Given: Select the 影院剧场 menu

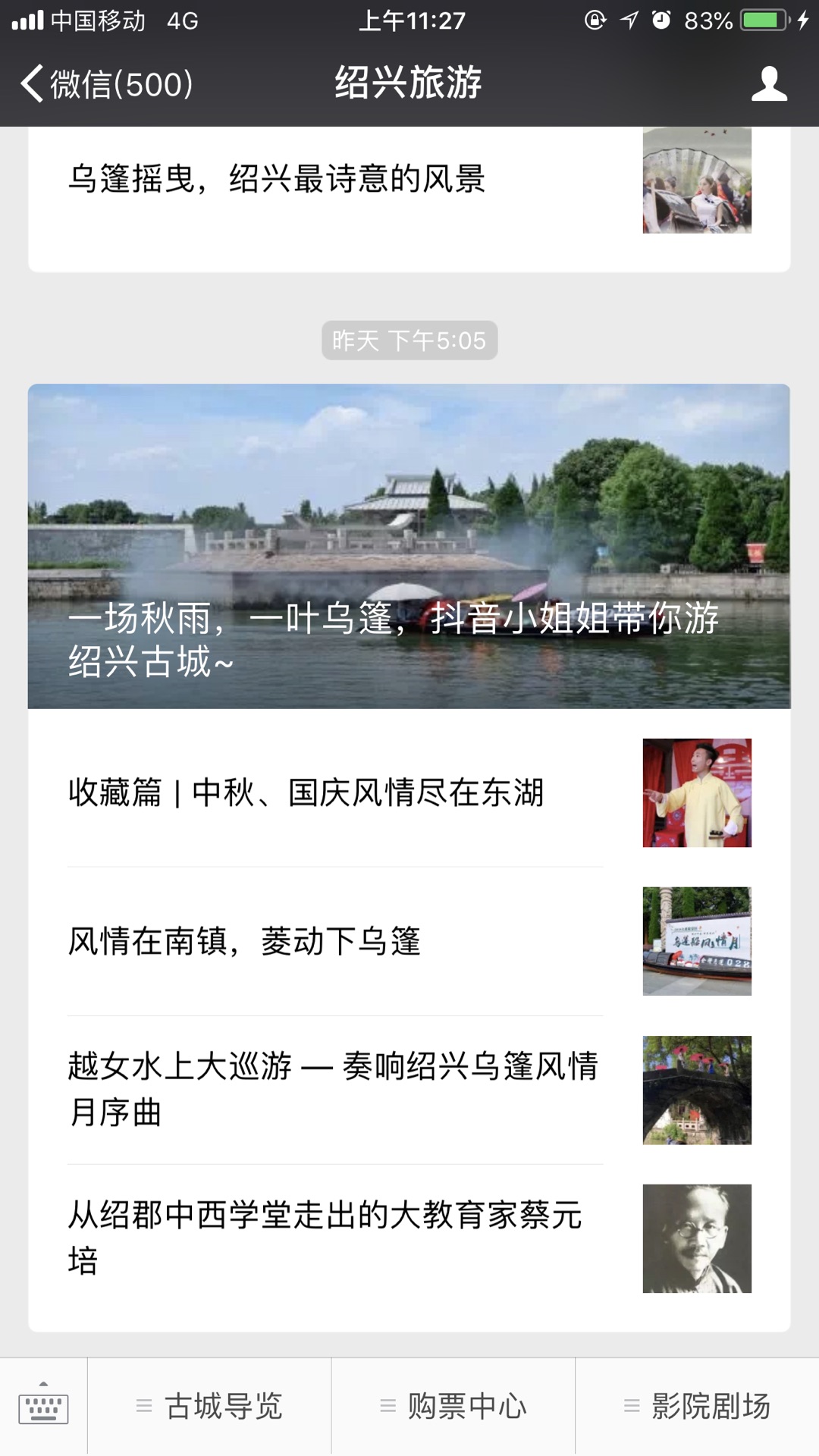Looking at the screenshot, I should point(698,1407).
